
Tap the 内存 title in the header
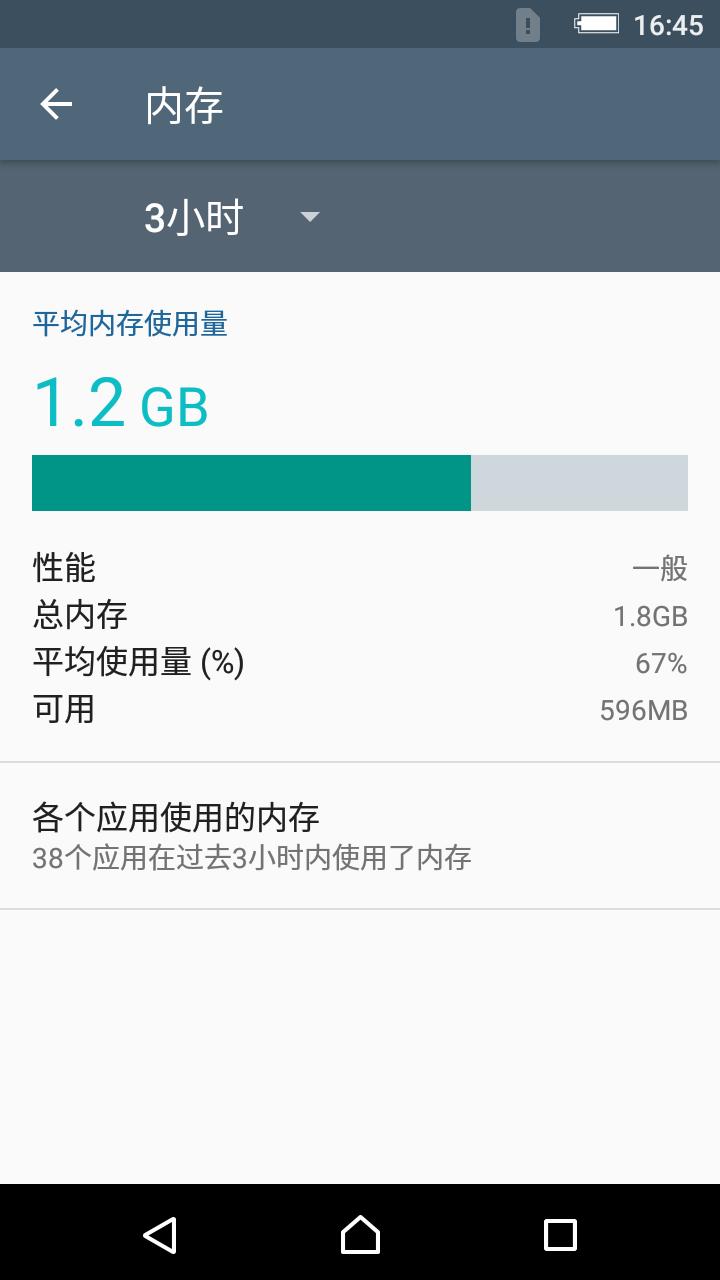tap(183, 106)
